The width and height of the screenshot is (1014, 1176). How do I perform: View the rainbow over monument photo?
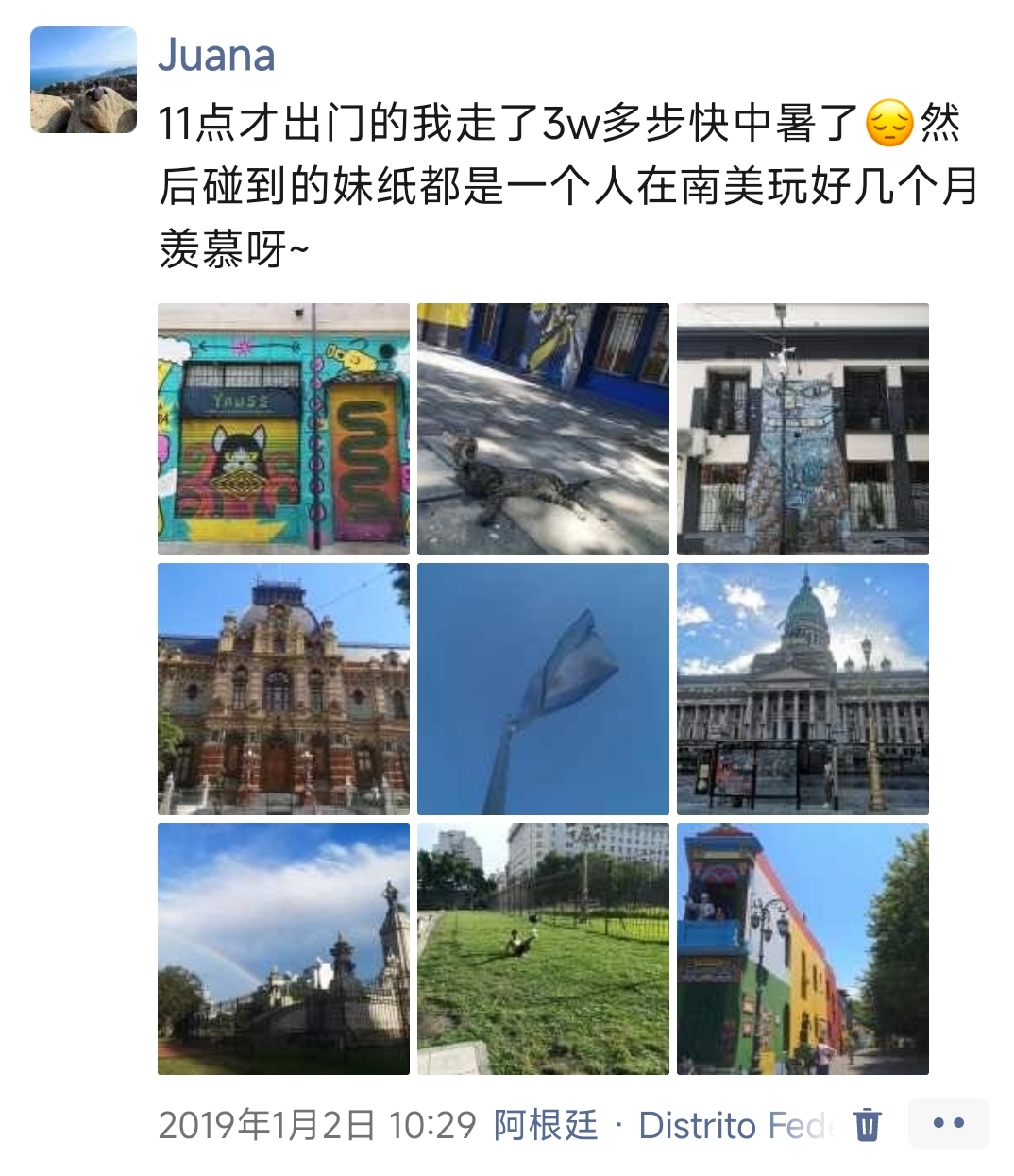[283, 948]
